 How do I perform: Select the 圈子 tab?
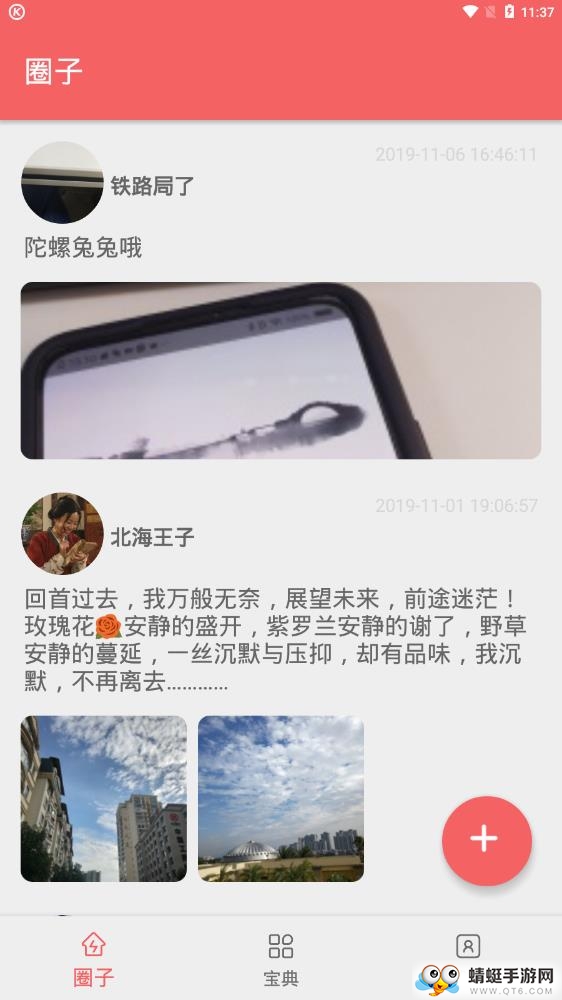[x=94, y=959]
